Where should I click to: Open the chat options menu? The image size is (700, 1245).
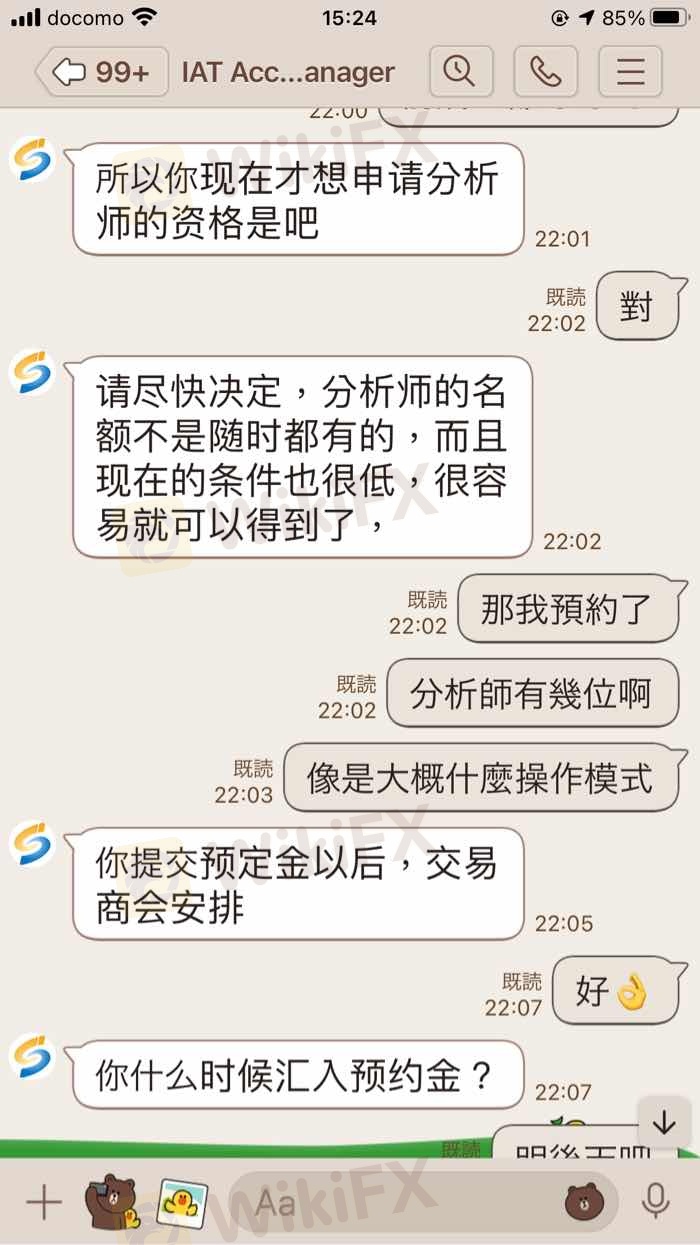point(630,72)
